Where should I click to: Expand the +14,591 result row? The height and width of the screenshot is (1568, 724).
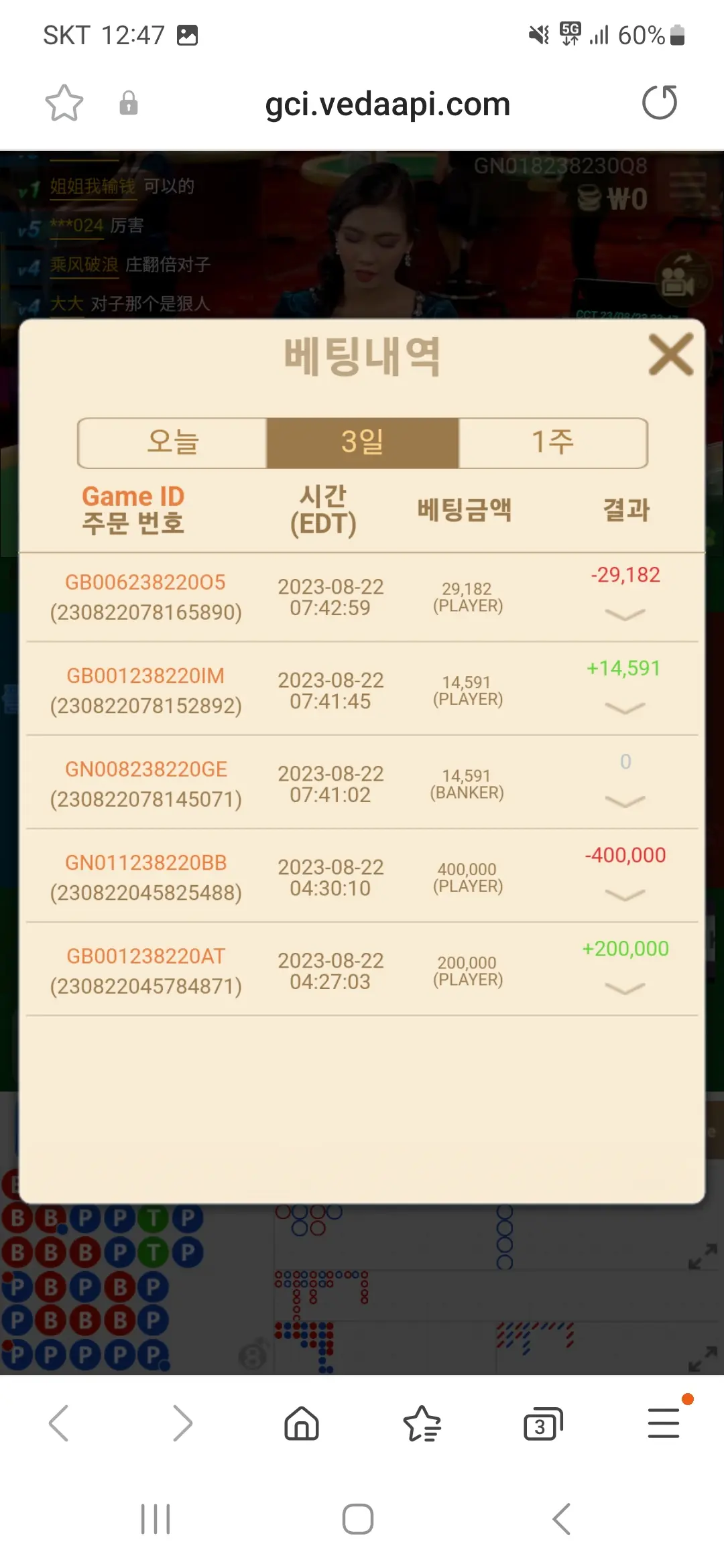pyautogui.click(x=625, y=708)
